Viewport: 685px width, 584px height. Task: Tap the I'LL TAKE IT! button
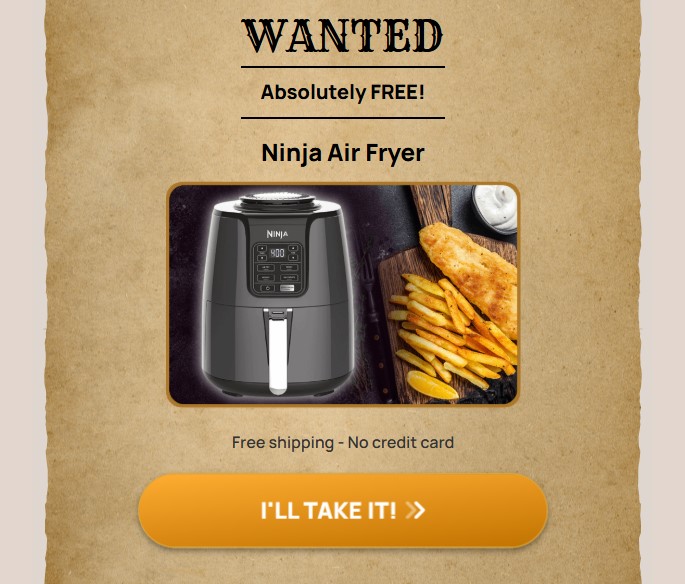[343, 510]
